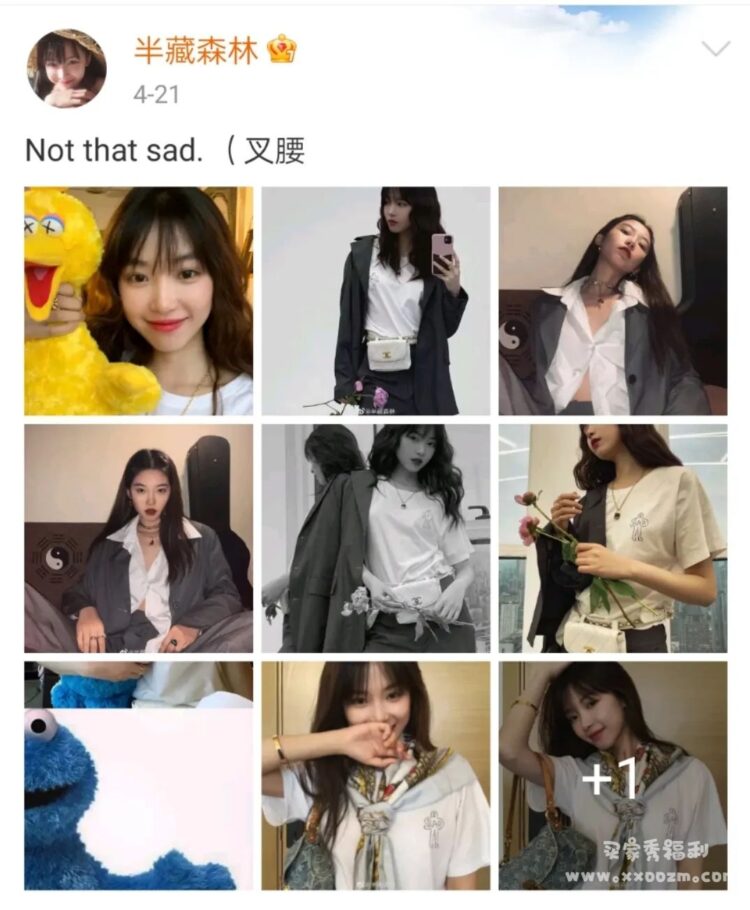Open the mirror selfie with pink phone
This screenshot has width=750, height=910.
pos(376,301)
